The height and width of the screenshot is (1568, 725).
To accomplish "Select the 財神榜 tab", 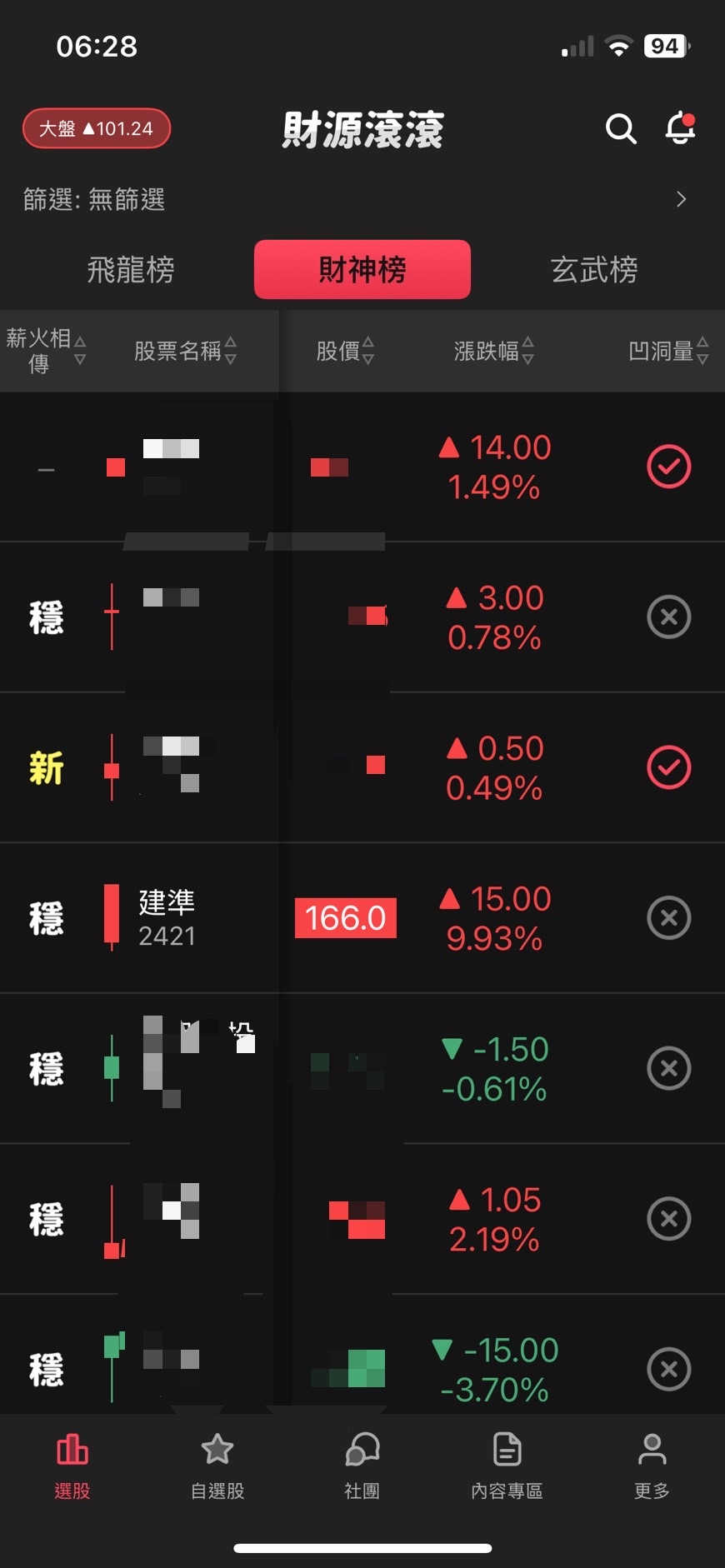I will tap(362, 270).
